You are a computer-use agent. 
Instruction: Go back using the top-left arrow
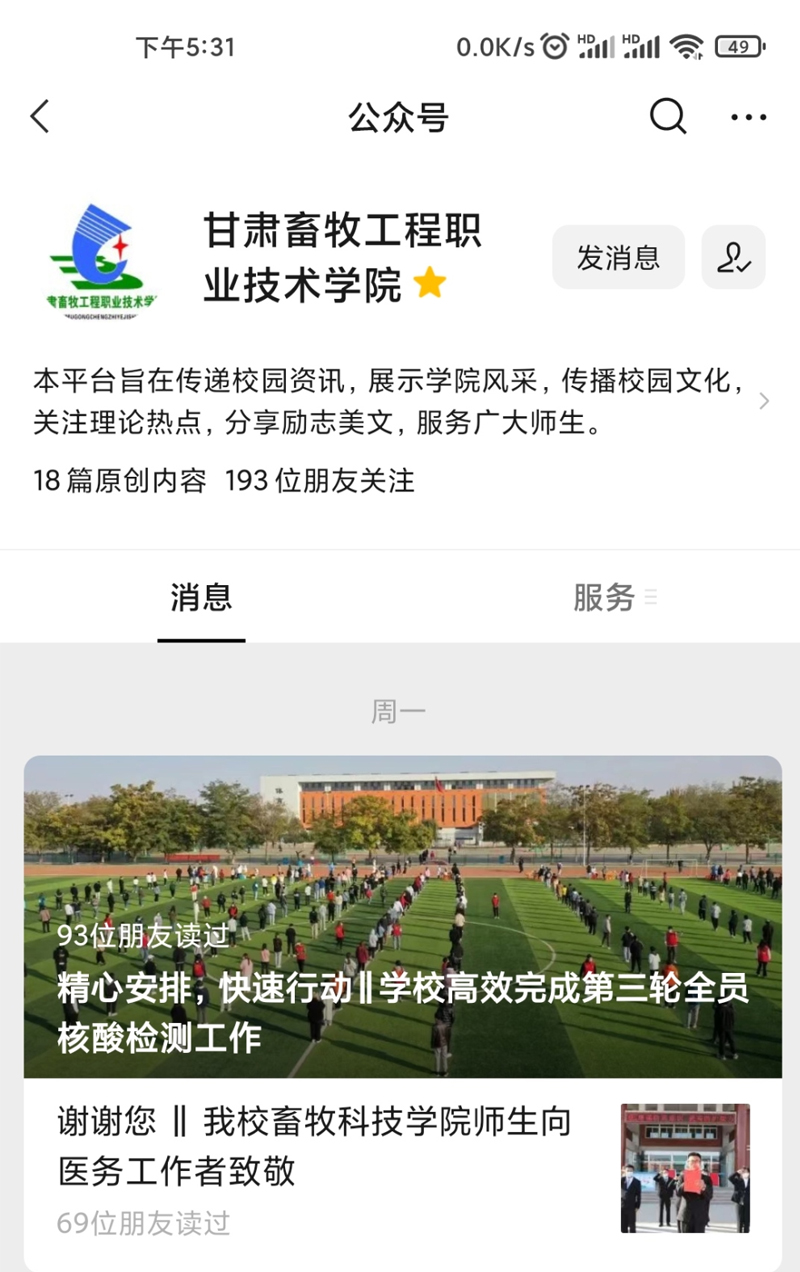coord(40,117)
